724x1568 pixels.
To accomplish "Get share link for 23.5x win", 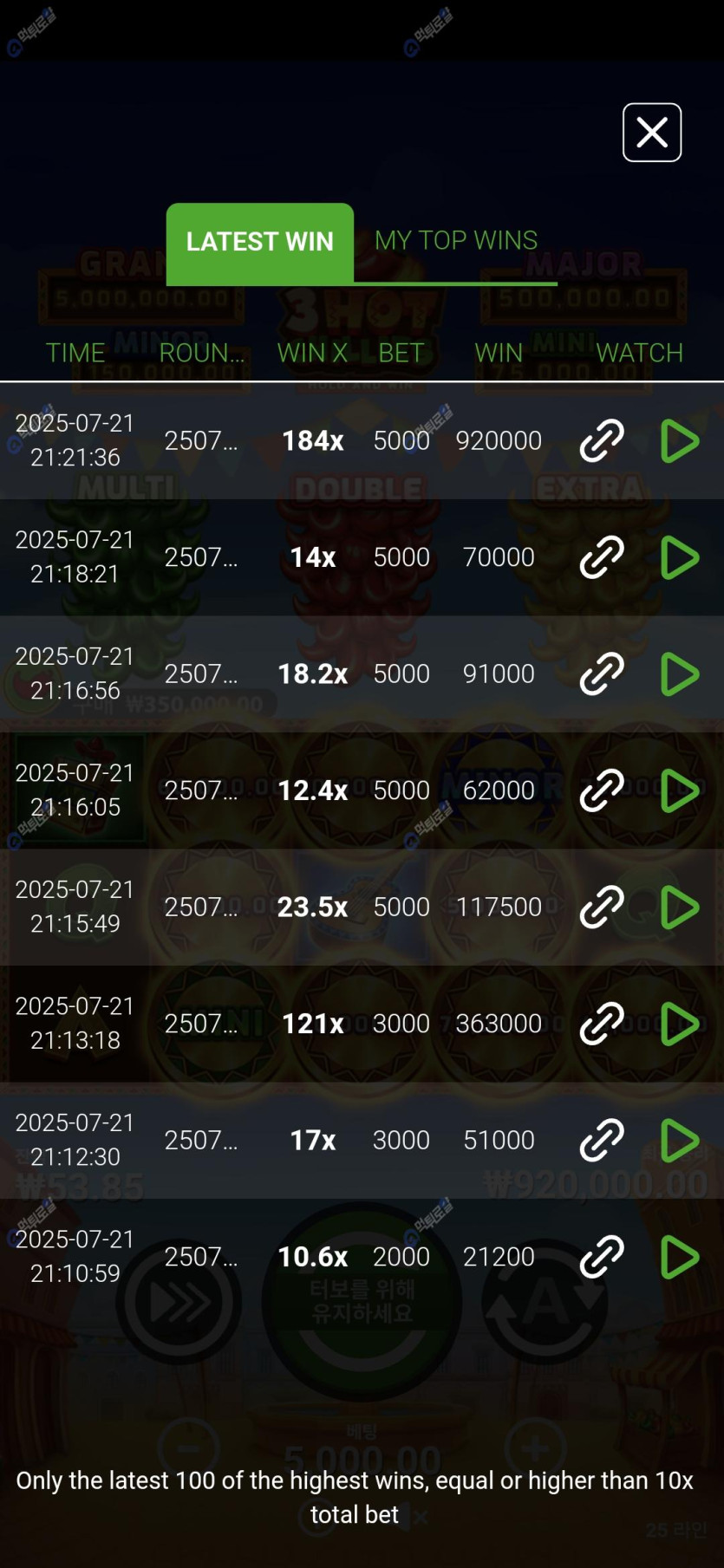I will coord(602,908).
